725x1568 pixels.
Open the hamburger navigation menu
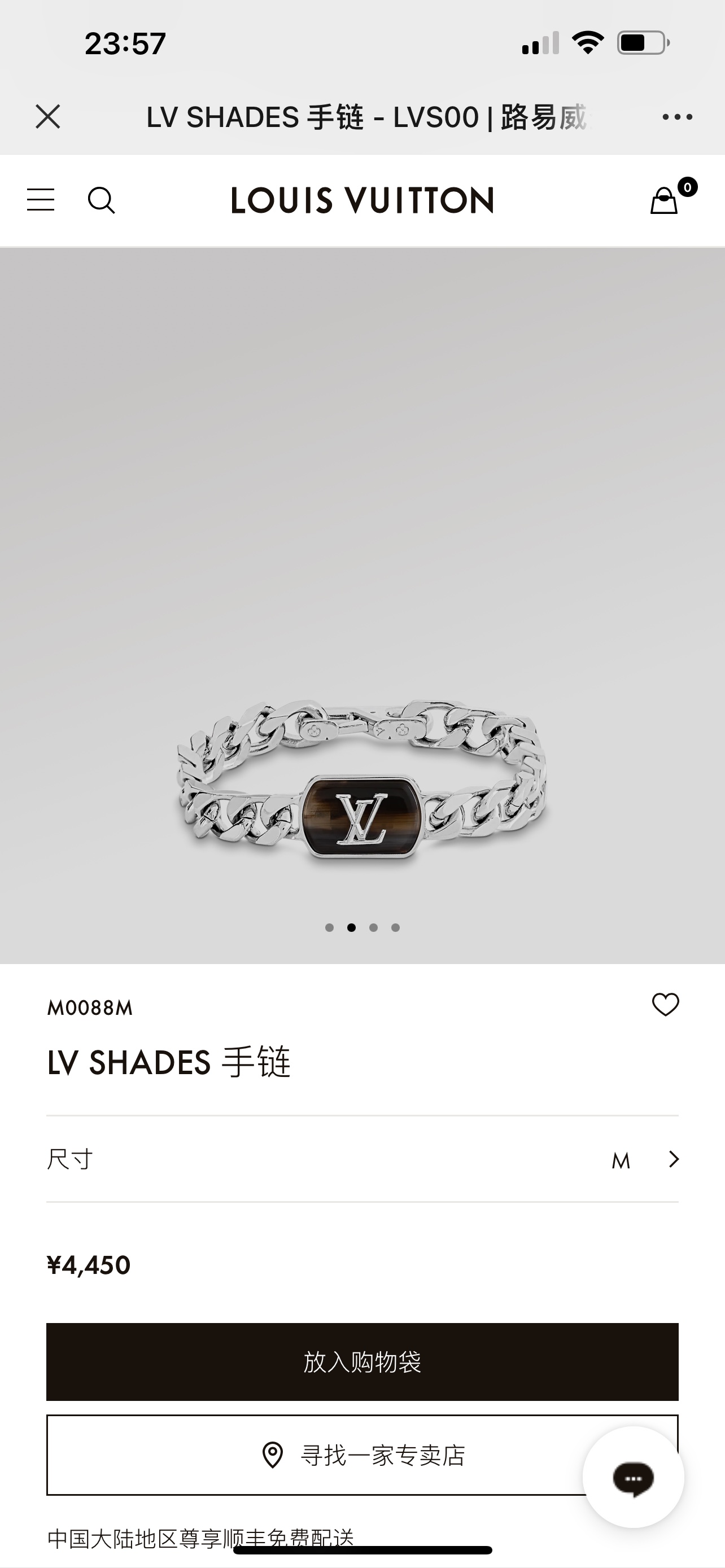41,200
